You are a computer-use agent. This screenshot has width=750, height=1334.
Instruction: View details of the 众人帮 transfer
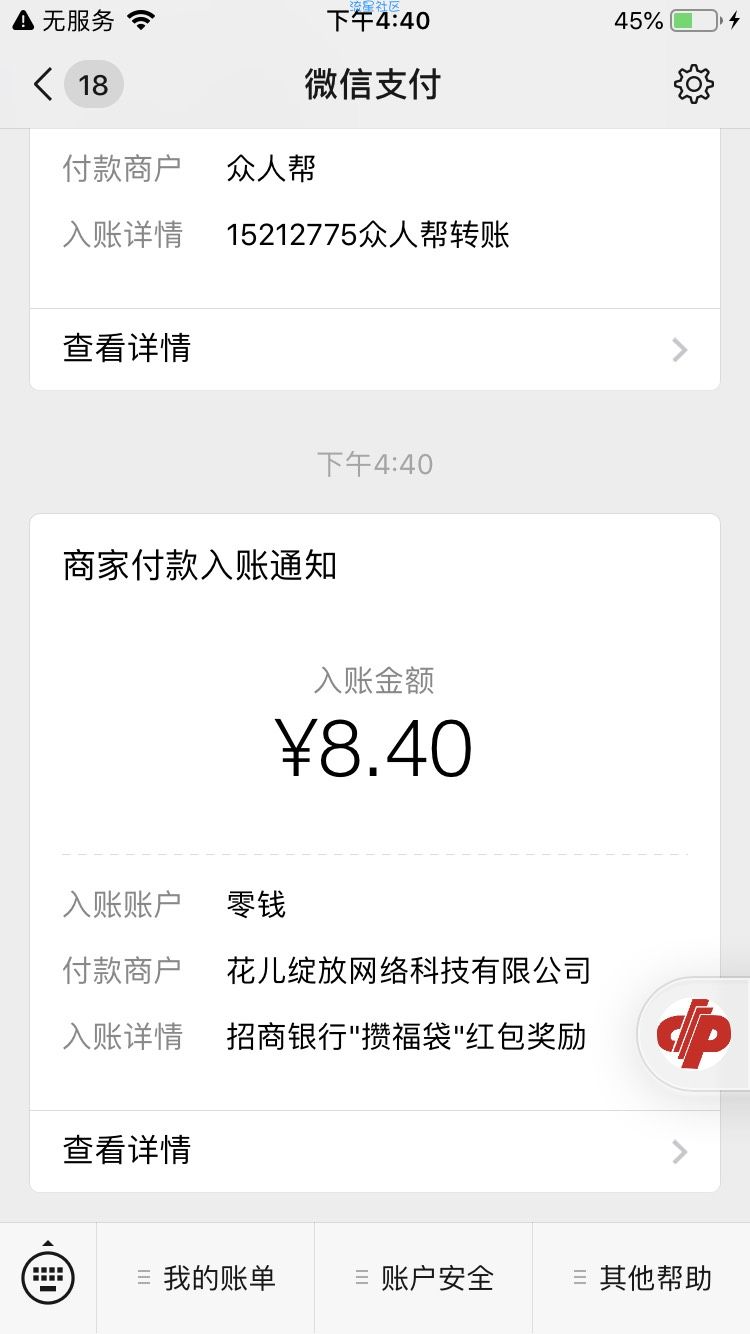point(375,349)
